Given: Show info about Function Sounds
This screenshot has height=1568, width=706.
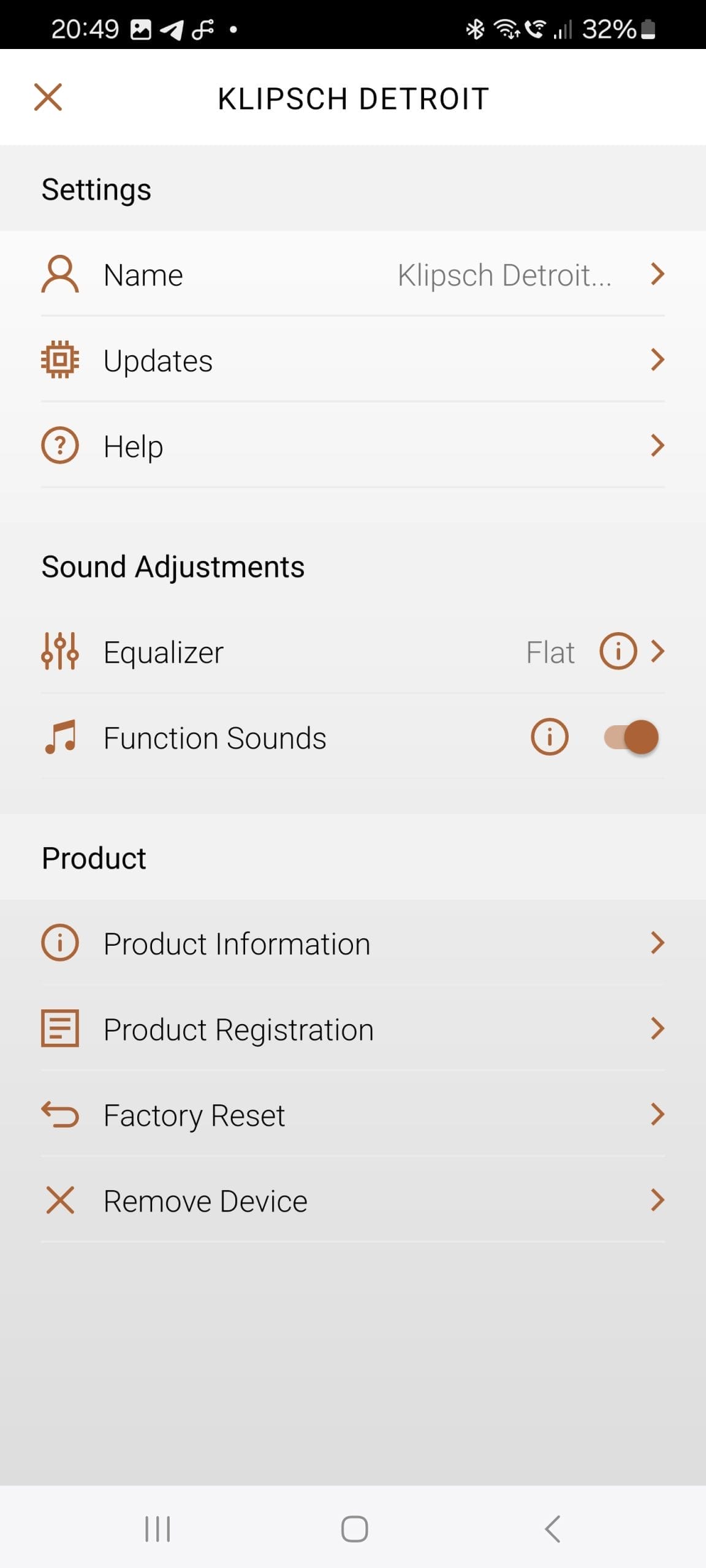Looking at the screenshot, I should tap(549, 737).
